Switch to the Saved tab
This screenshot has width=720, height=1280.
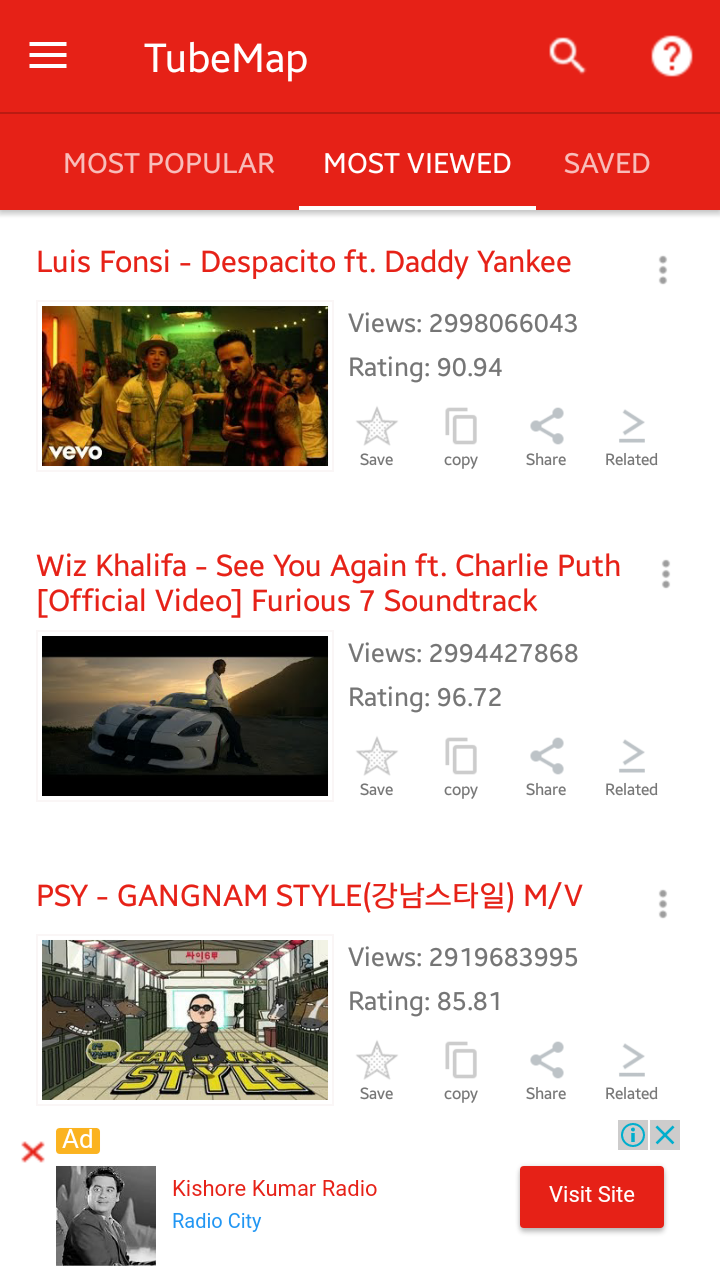607,164
